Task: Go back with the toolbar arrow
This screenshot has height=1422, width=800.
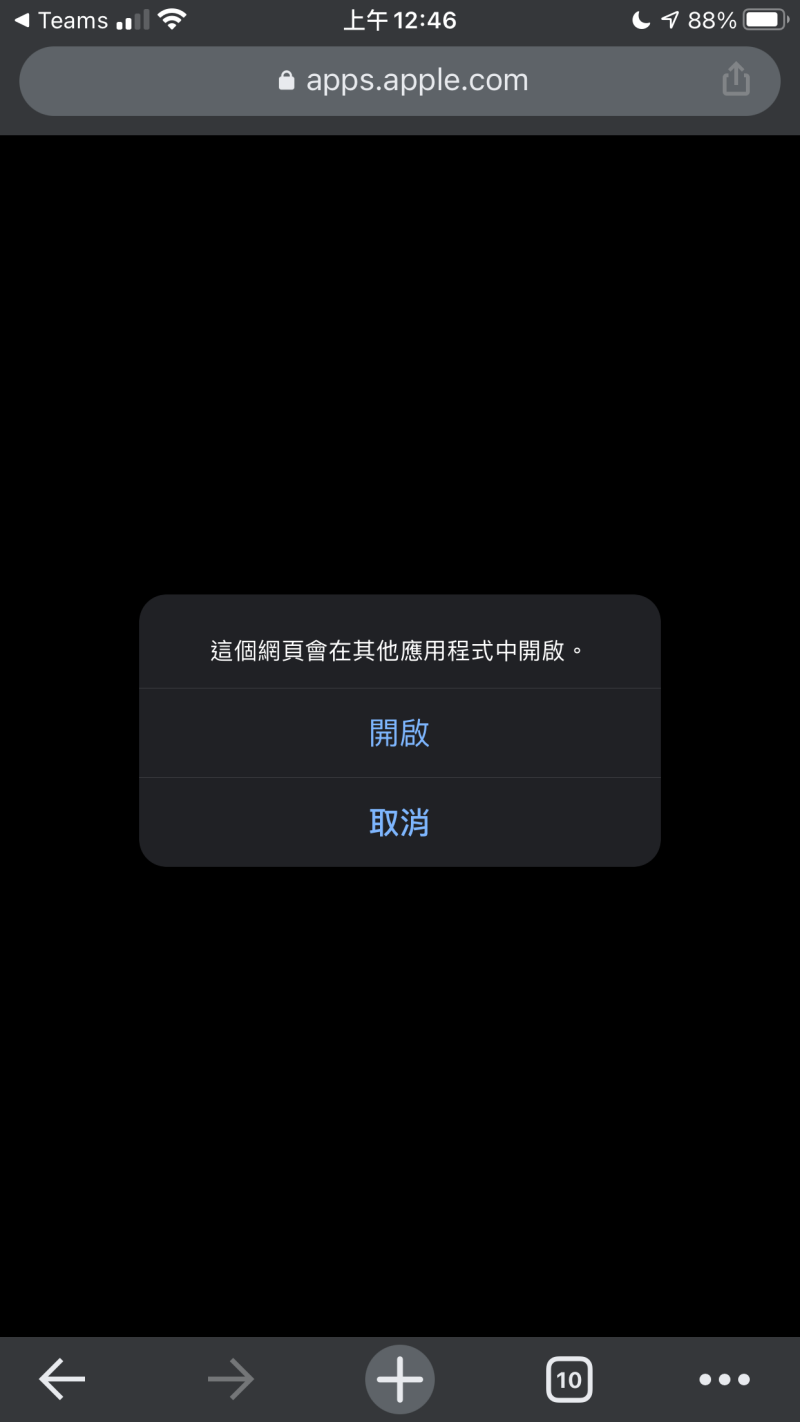Action: click(62, 1380)
